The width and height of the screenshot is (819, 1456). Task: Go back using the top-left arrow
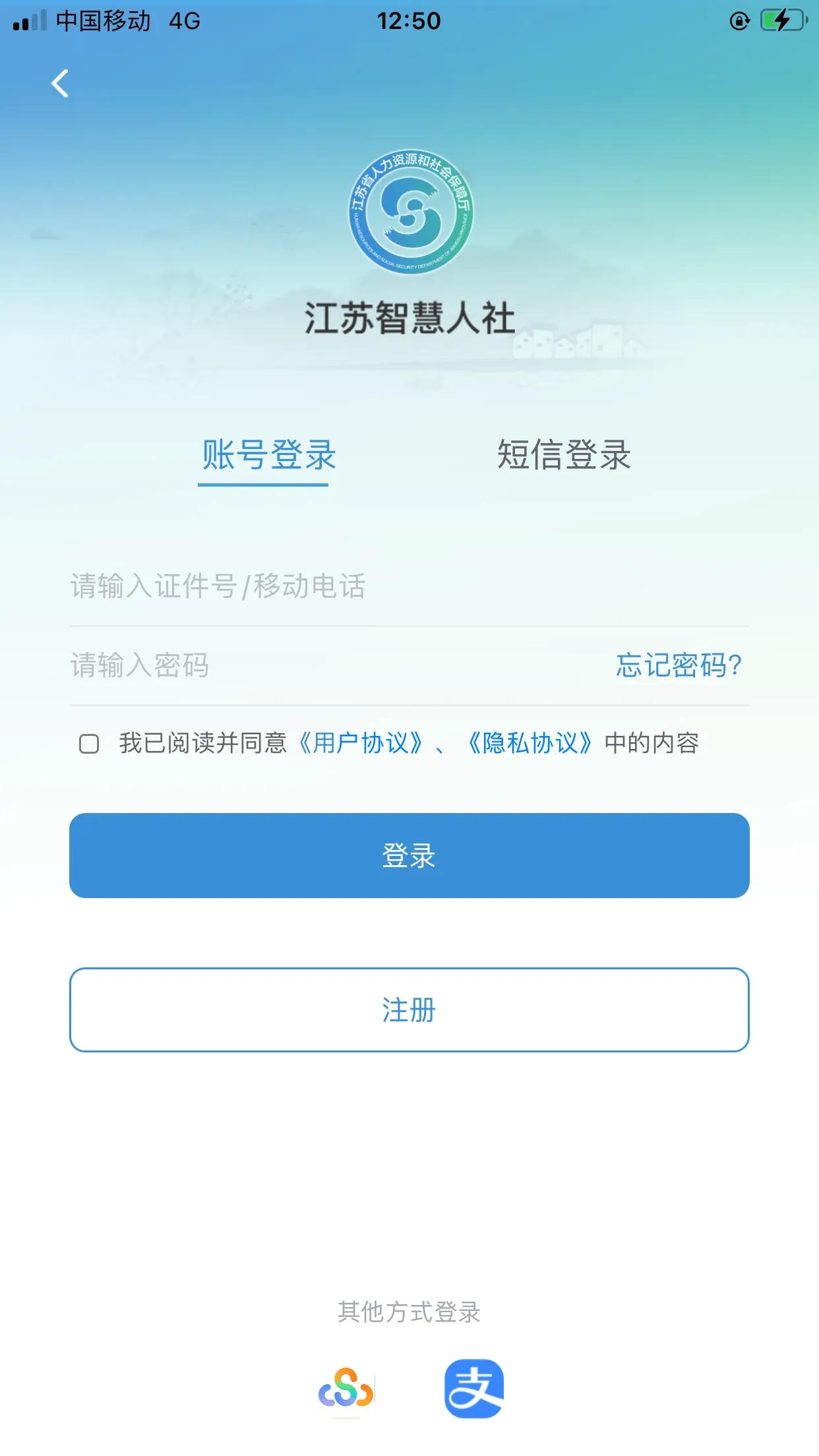[60, 84]
